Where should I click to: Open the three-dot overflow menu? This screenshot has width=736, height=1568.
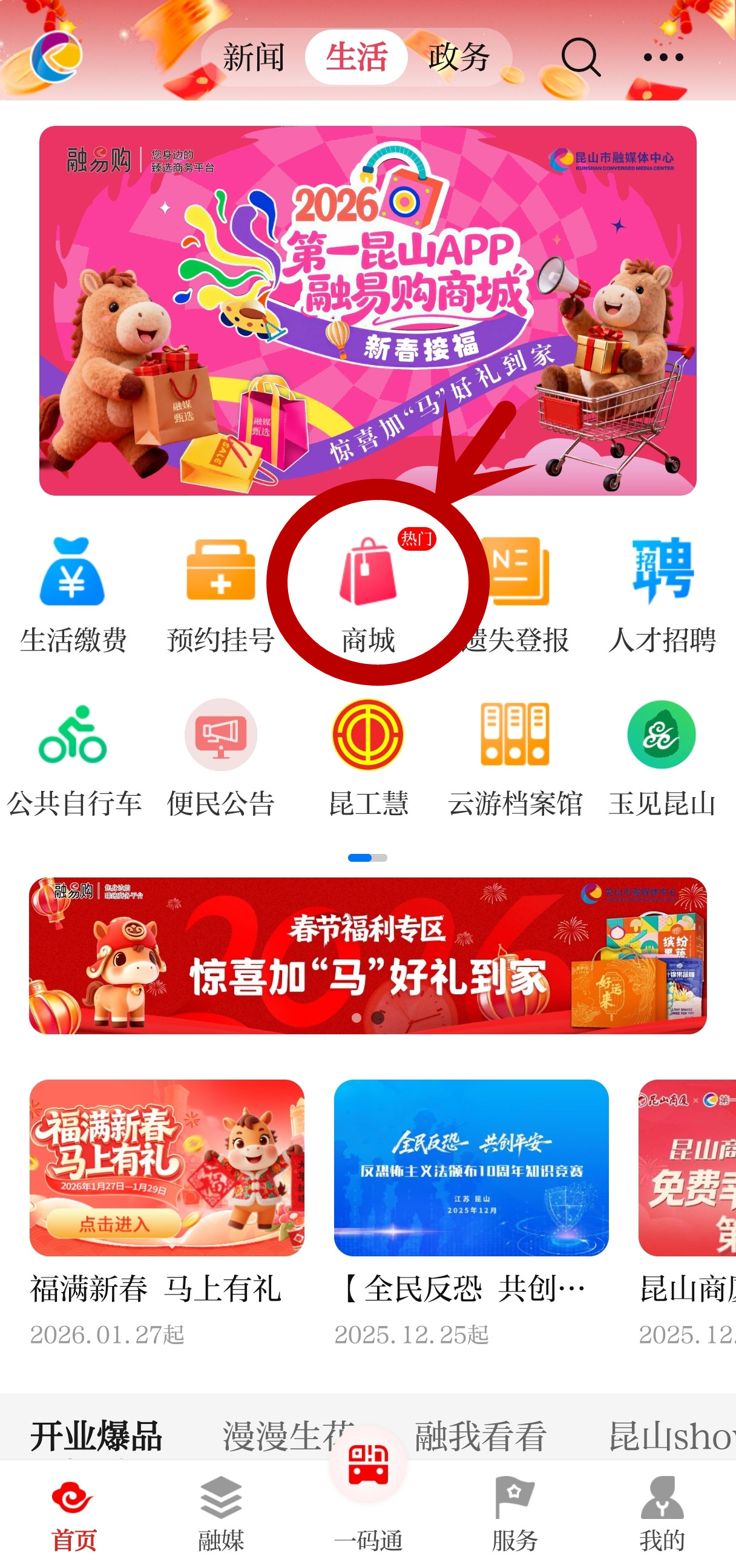pyautogui.click(x=663, y=58)
